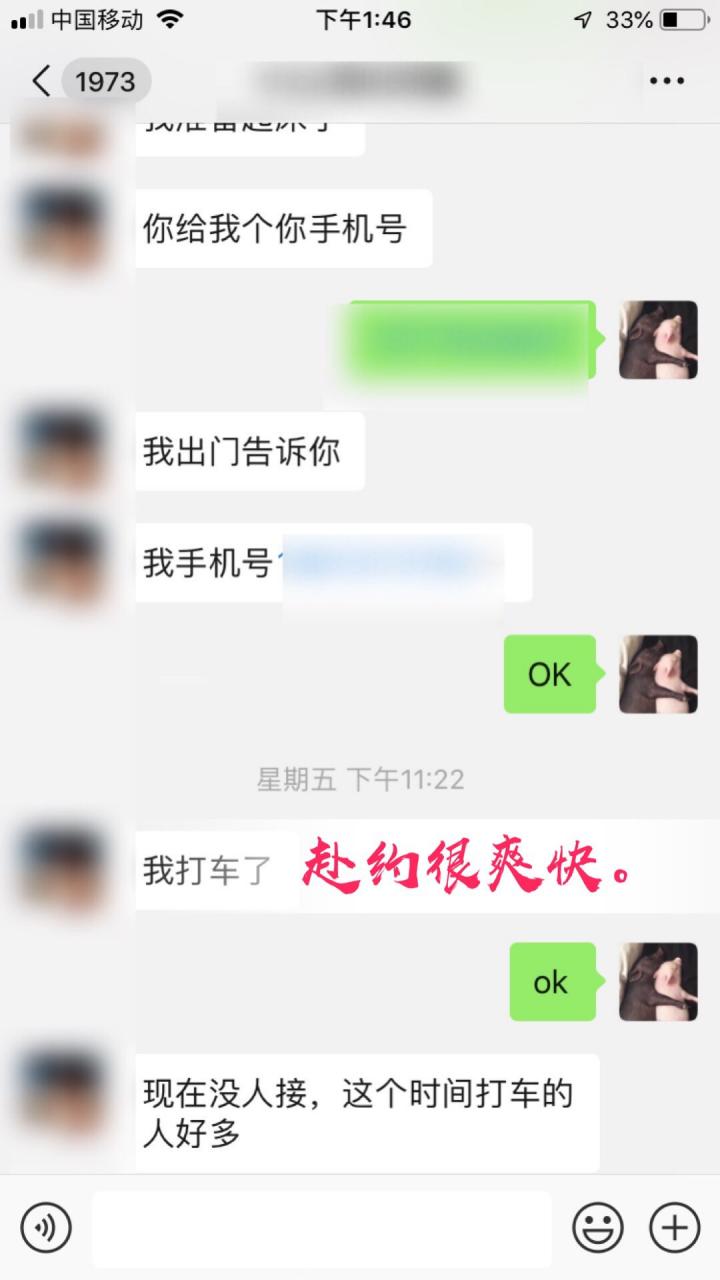This screenshot has width=720, height=1280.
Task: Go back to the chat list
Action: click(90, 81)
